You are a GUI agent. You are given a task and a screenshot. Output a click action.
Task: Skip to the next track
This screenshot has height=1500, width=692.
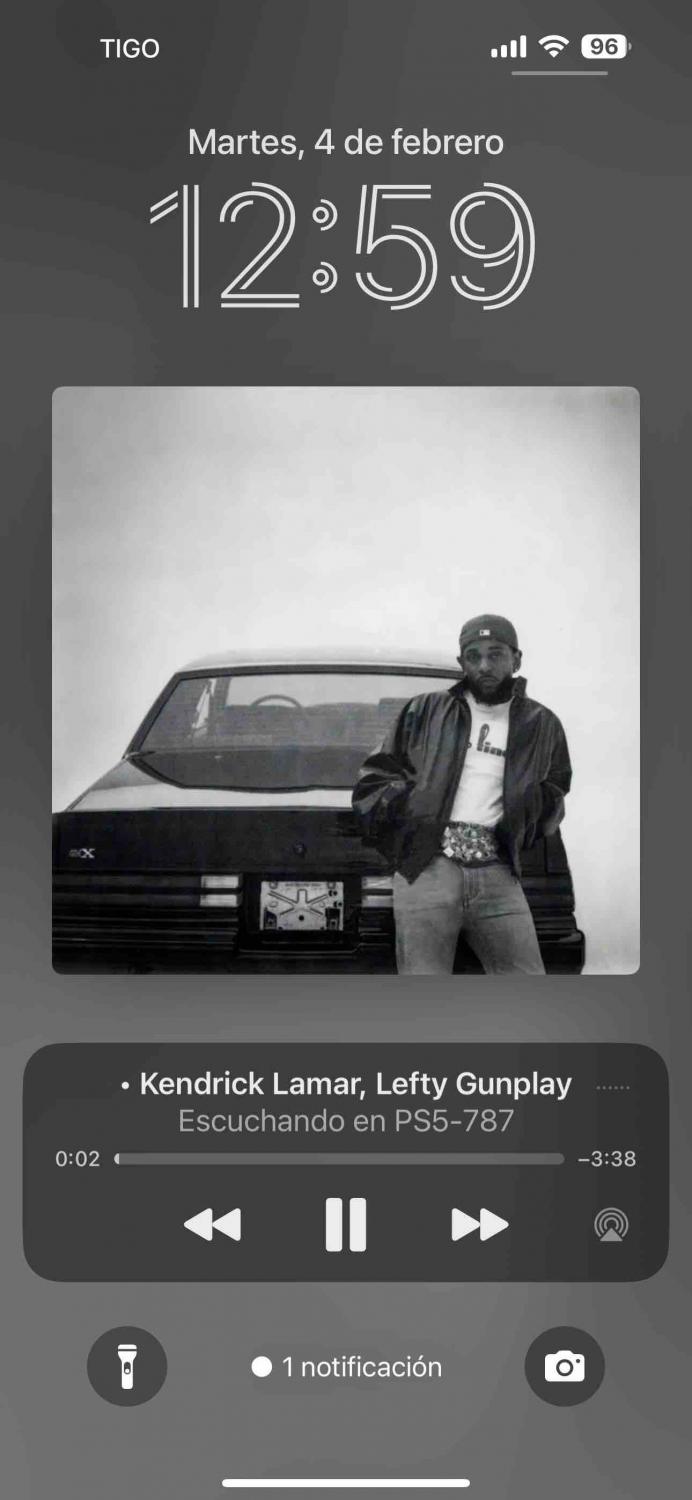click(x=480, y=1224)
